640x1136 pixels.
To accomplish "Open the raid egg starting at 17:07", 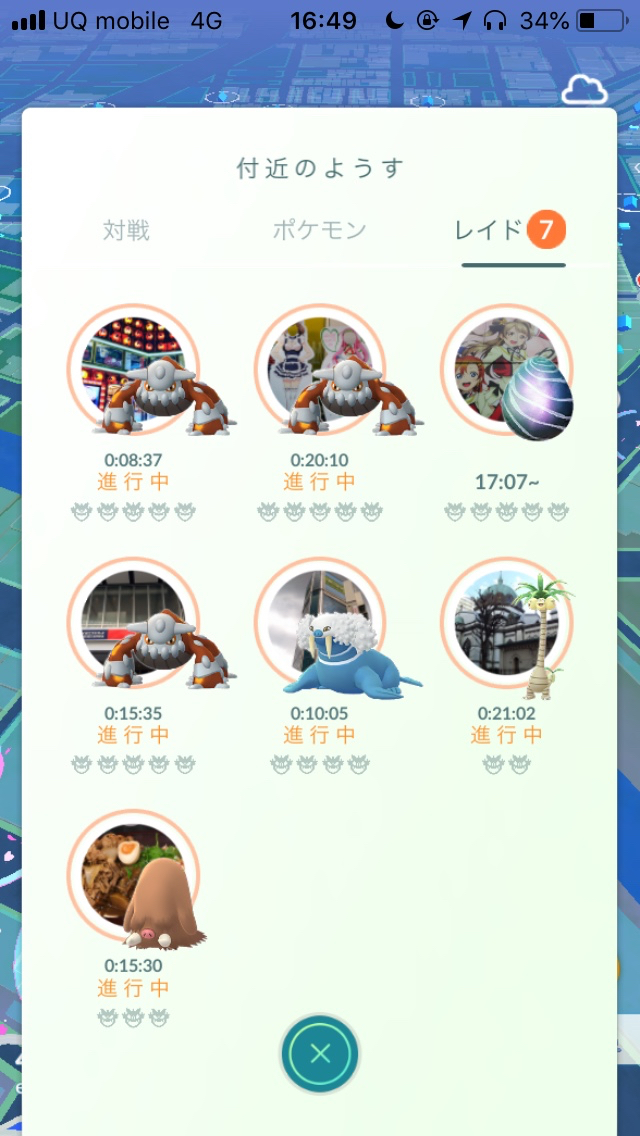I will coord(507,373).
